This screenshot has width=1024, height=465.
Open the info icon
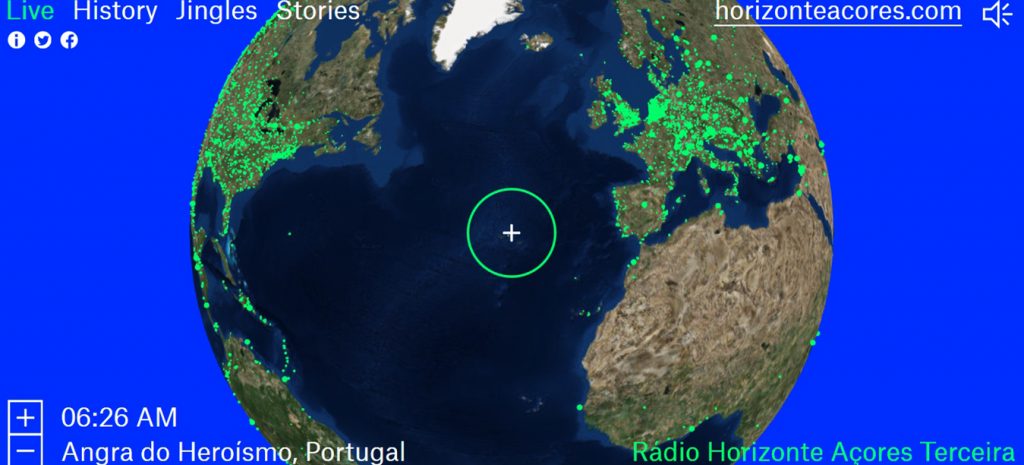(x=16, y=40)
